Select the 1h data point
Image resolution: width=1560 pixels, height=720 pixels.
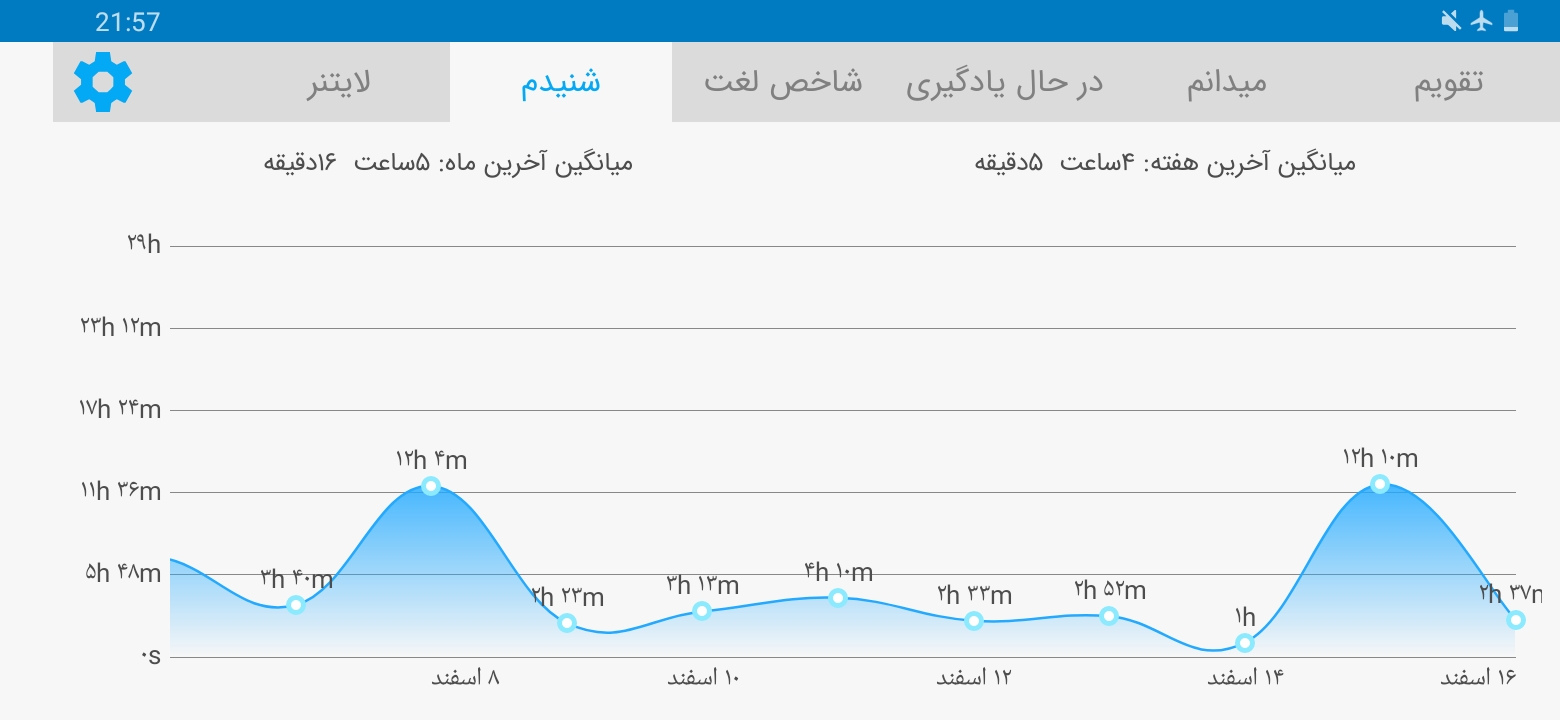click(x=1244, y=643)
